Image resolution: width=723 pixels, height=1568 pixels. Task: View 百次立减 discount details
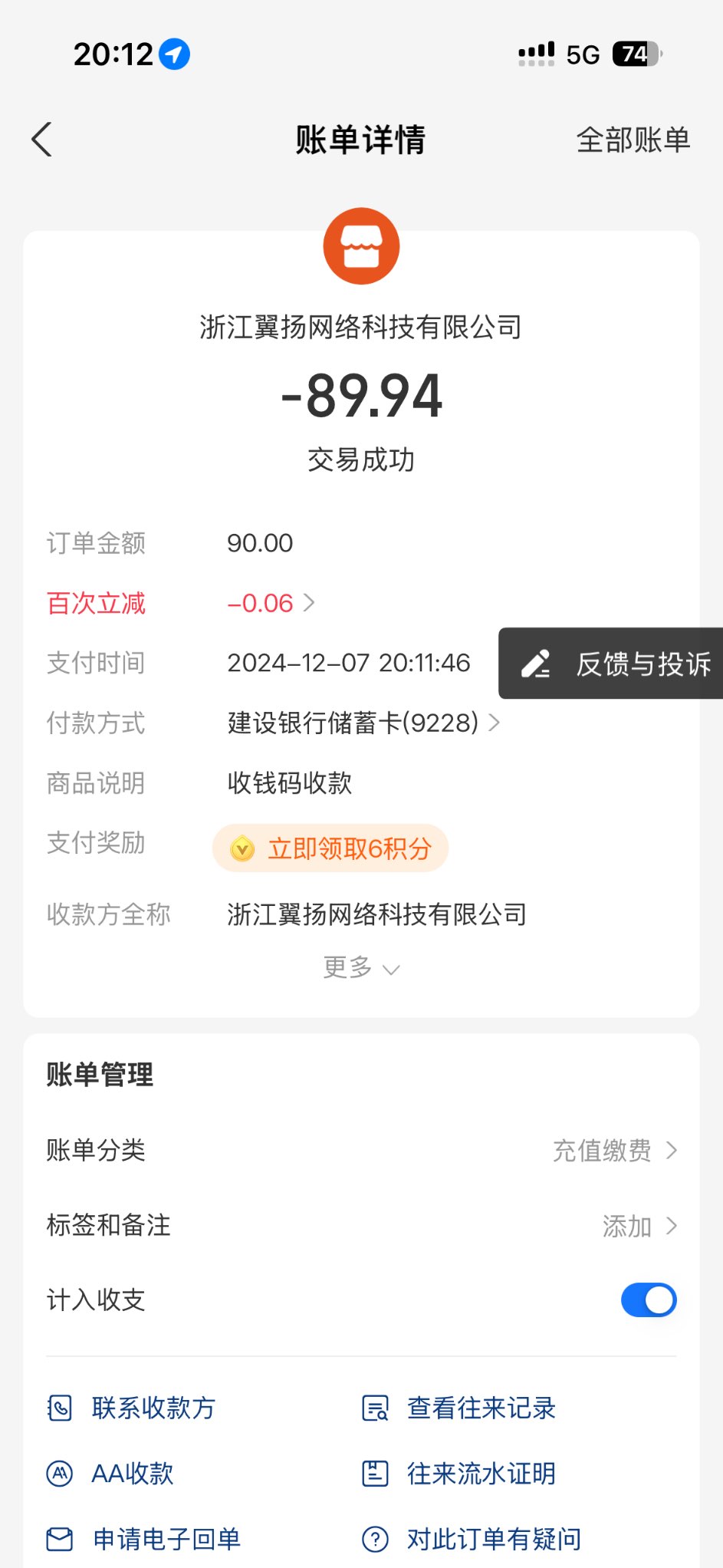click(271, 604)
